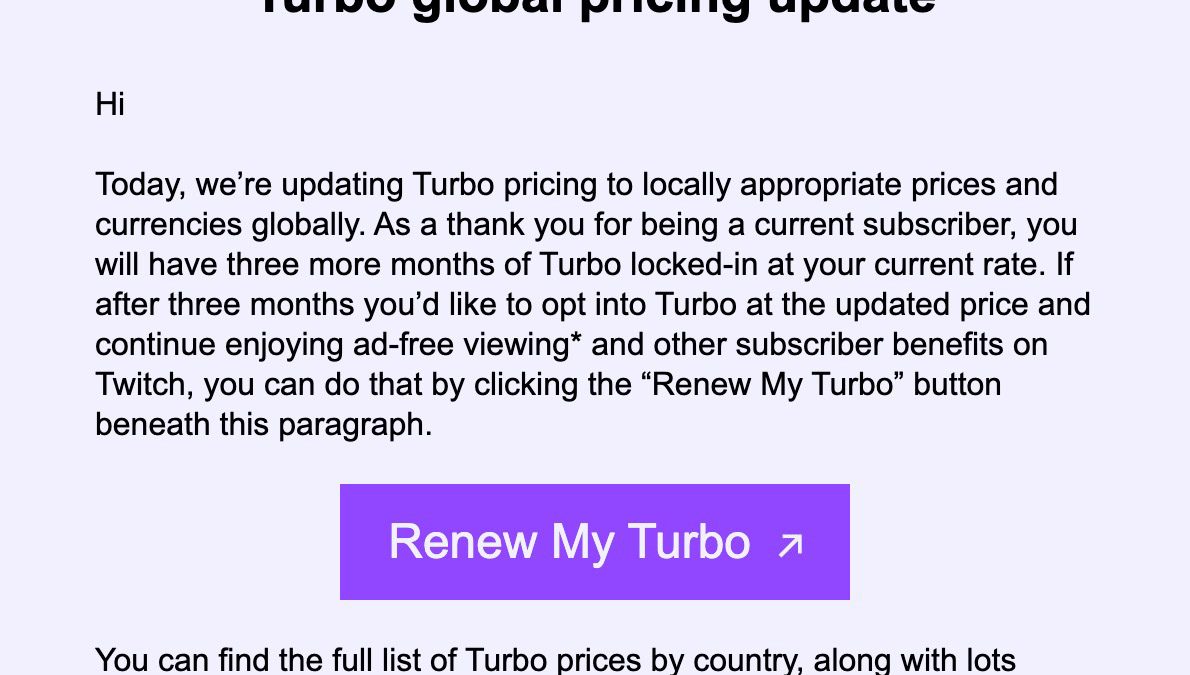Tap the Renew My Turbo button

point(594,542)
